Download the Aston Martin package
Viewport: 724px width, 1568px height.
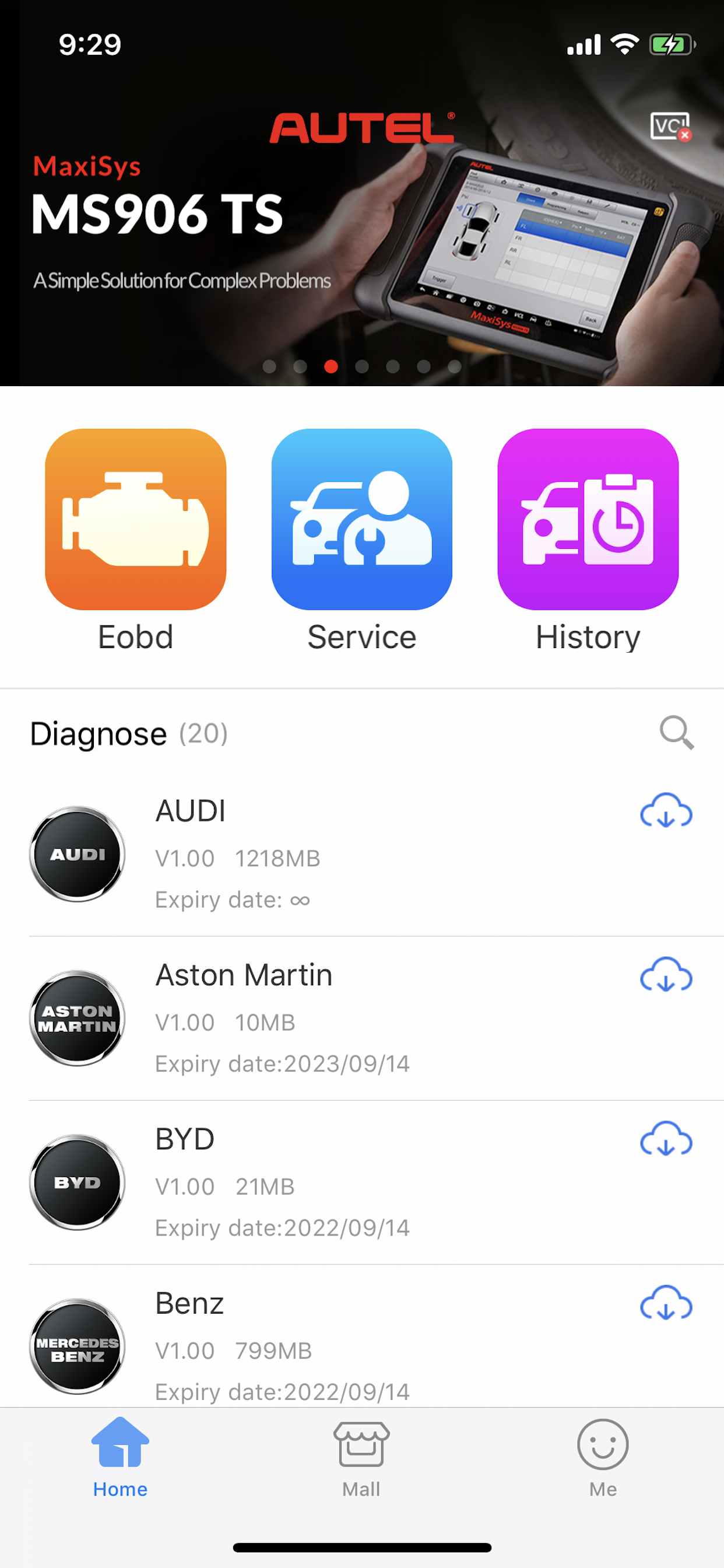(x=666, y=975)
